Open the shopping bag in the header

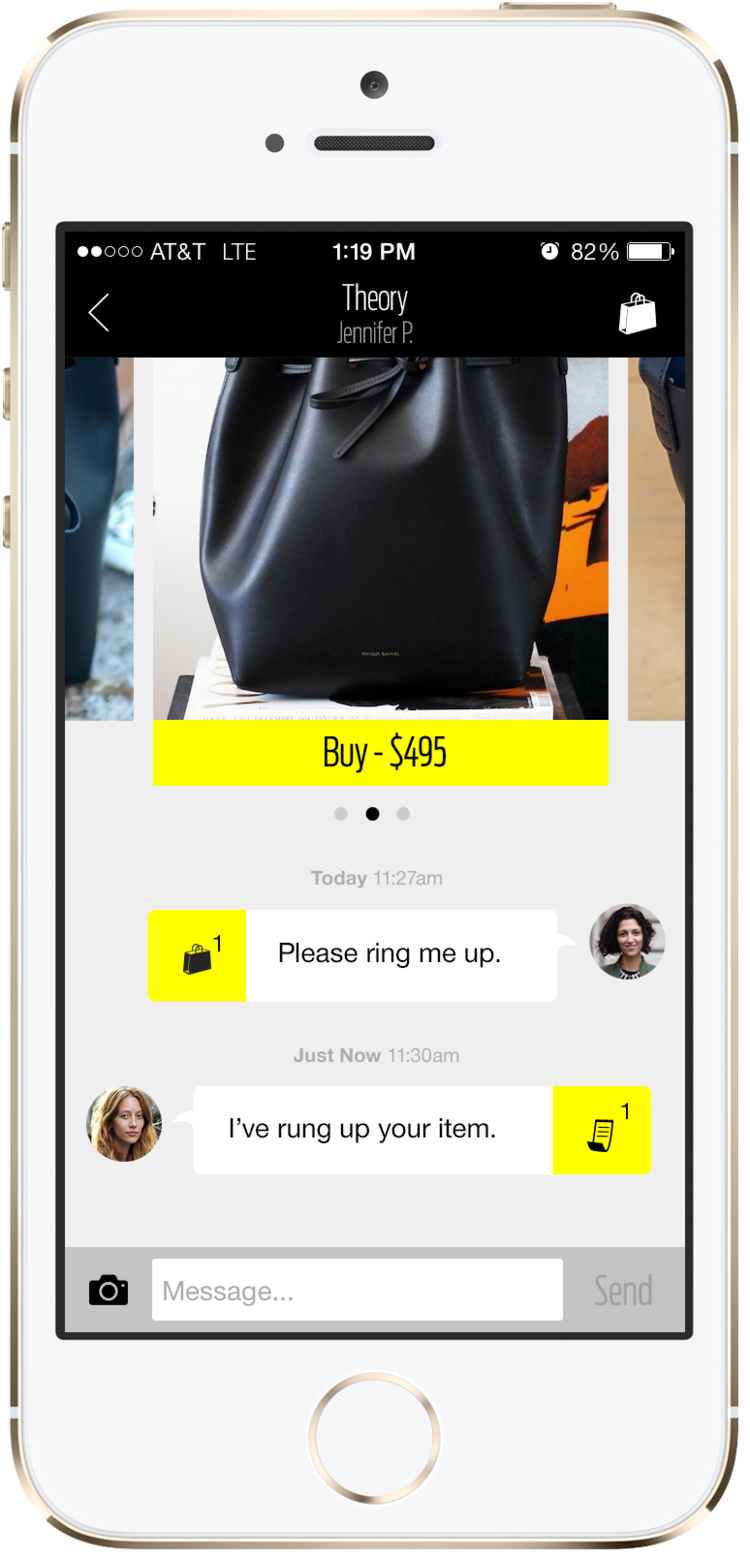click(x=637, y=314)
